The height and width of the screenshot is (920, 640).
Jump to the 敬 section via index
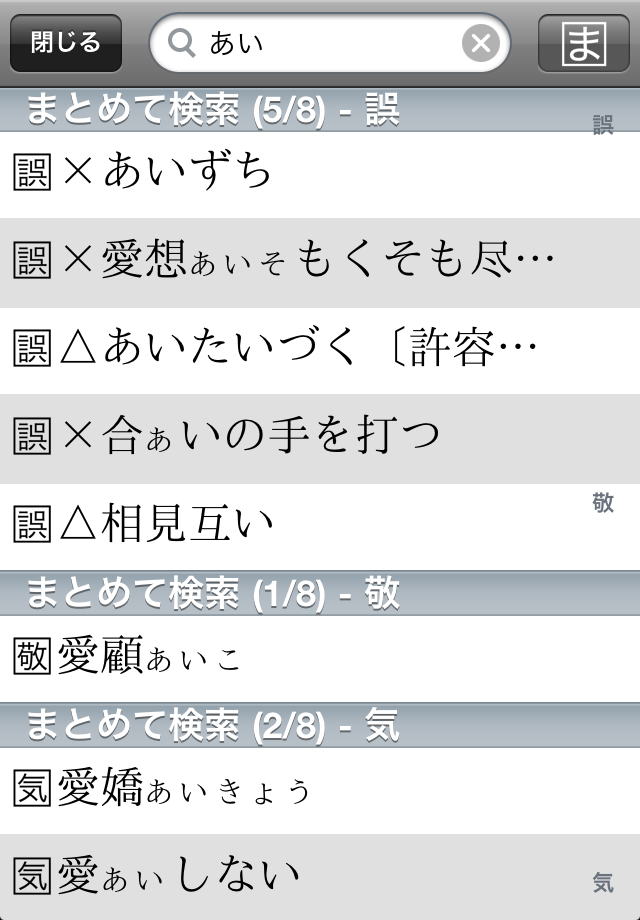pyautogui.click(x=603, y=503)
